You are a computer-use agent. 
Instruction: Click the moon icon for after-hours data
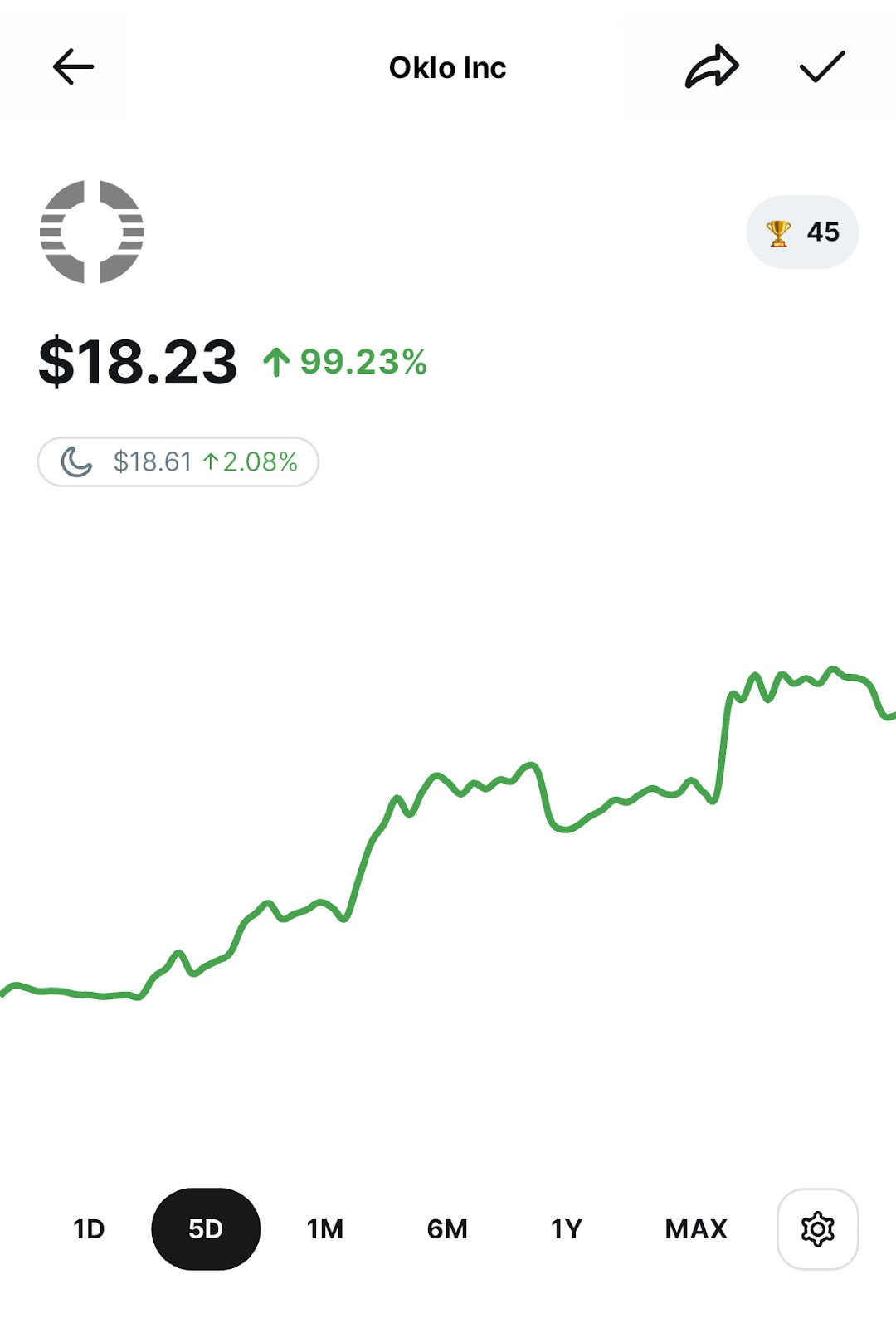[x=77, y=463]
